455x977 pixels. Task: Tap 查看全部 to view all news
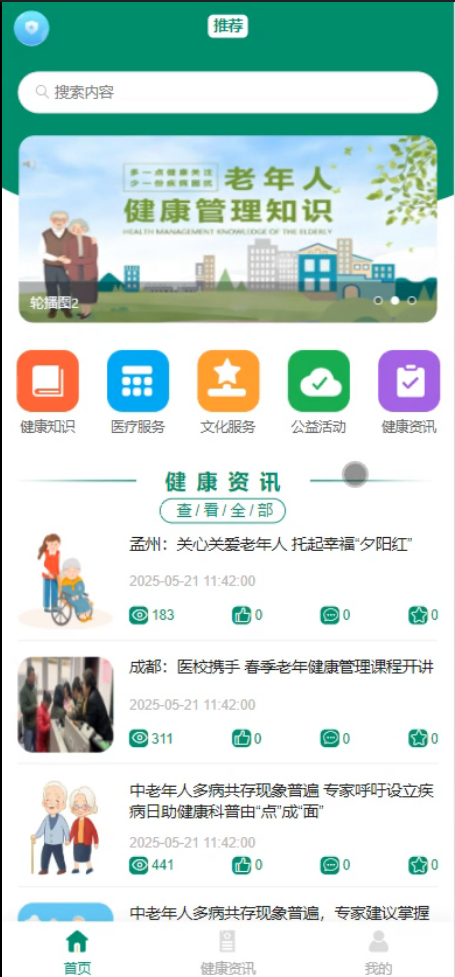pyautogui.click(x=223, y=510)
